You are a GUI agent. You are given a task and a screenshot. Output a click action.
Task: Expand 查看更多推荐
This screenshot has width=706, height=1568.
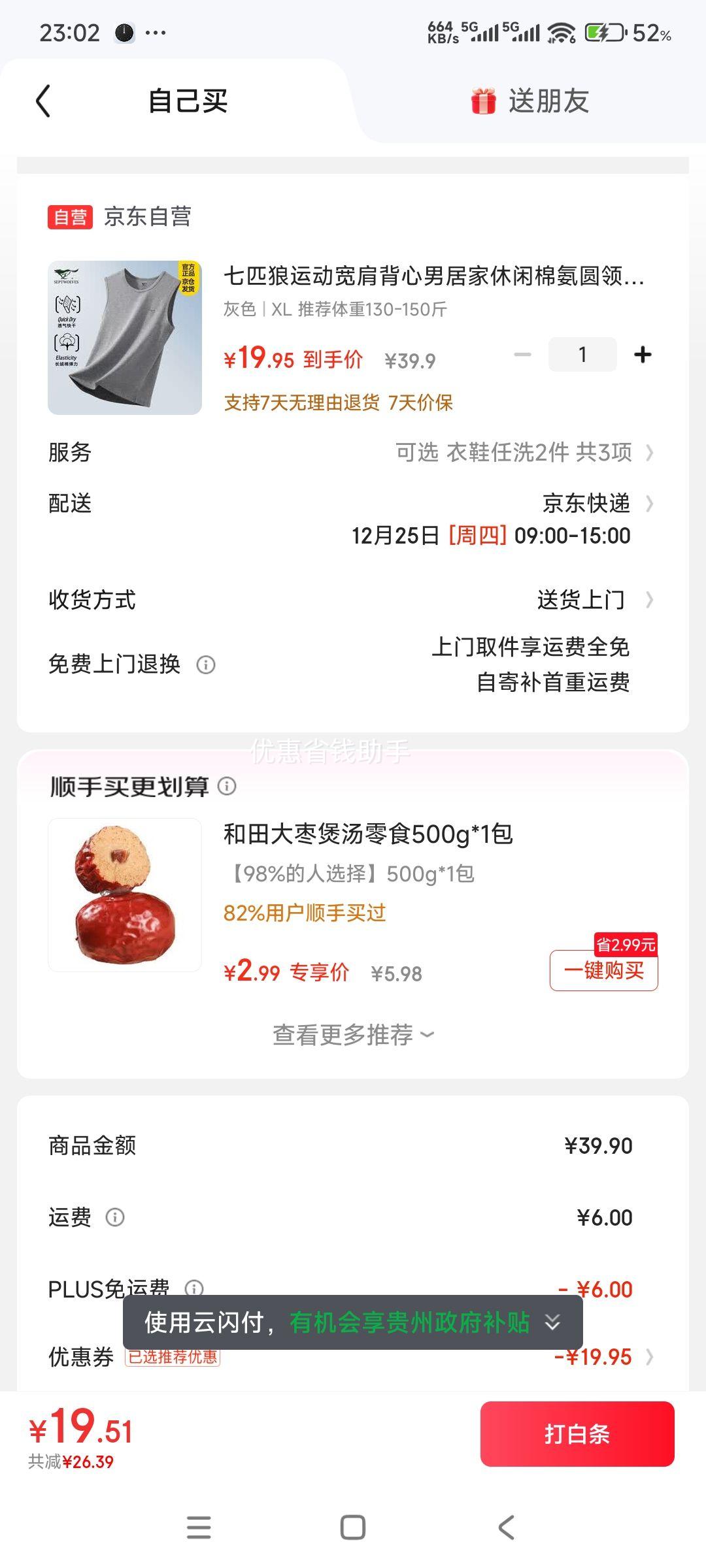click(353, 1034)
